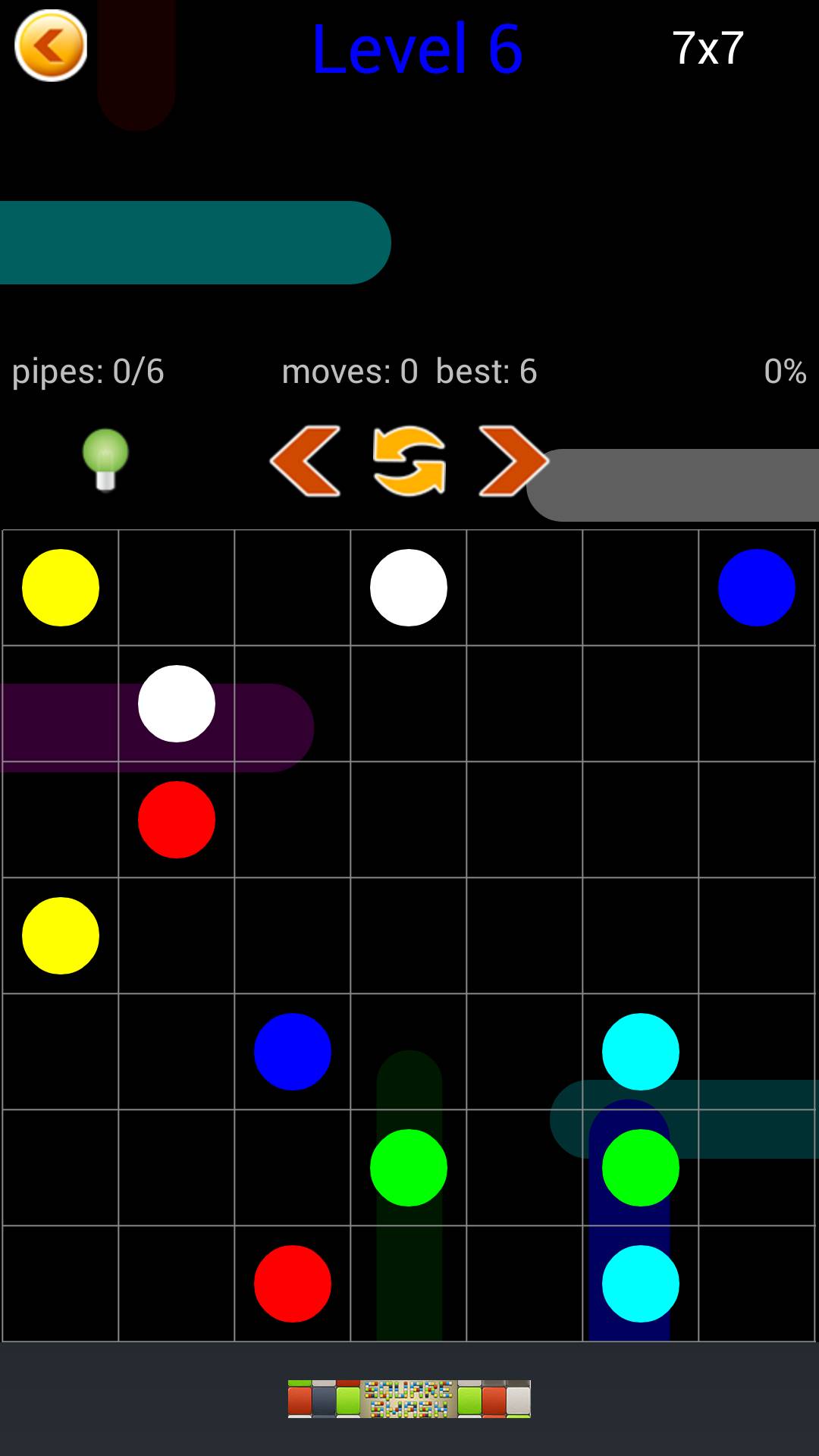Open the Square Smash ad banner
Screen dimensions: 819x1456
[x=409, y=1398]
